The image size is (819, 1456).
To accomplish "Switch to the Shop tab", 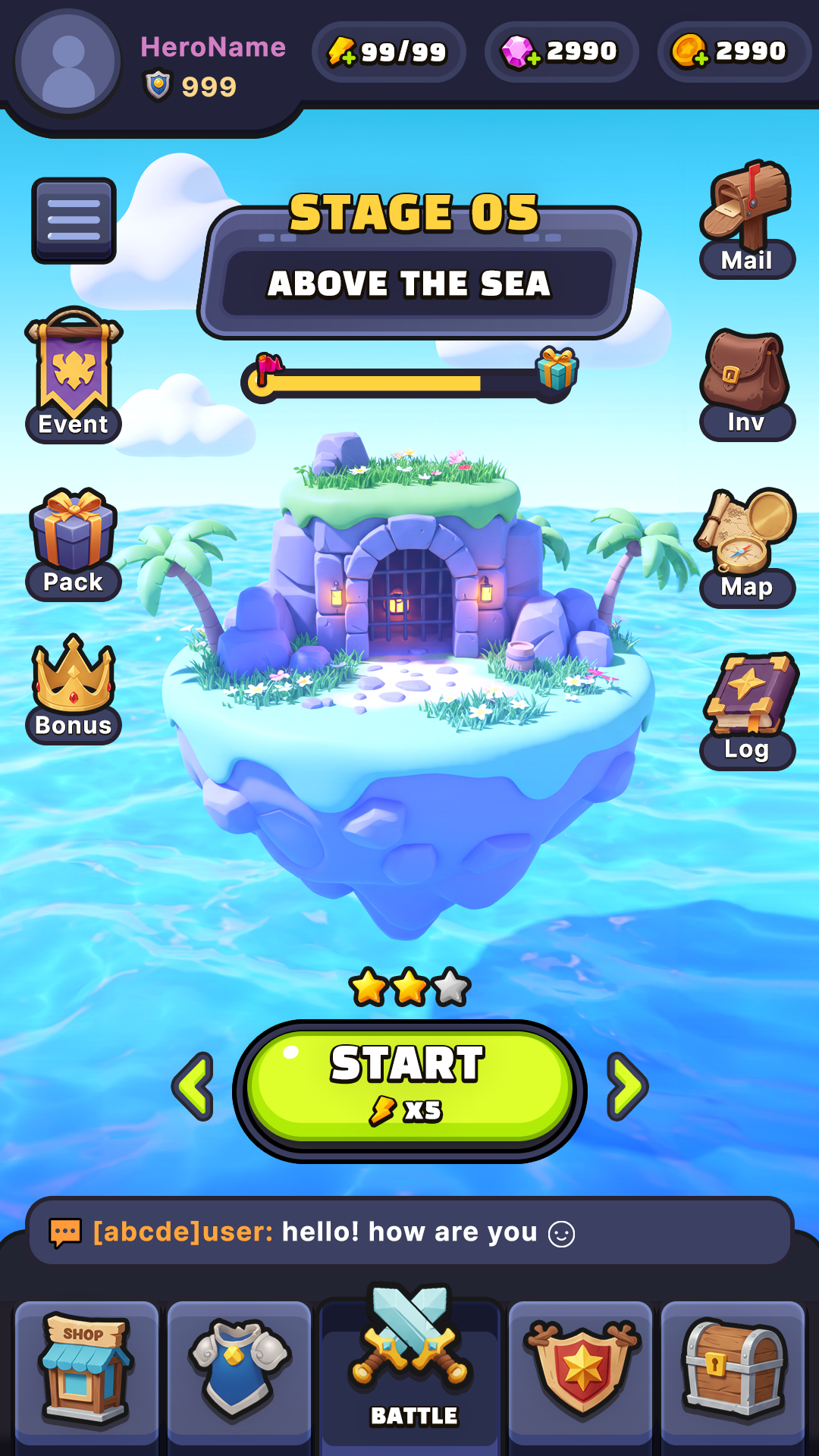I will coord(86,1373).
